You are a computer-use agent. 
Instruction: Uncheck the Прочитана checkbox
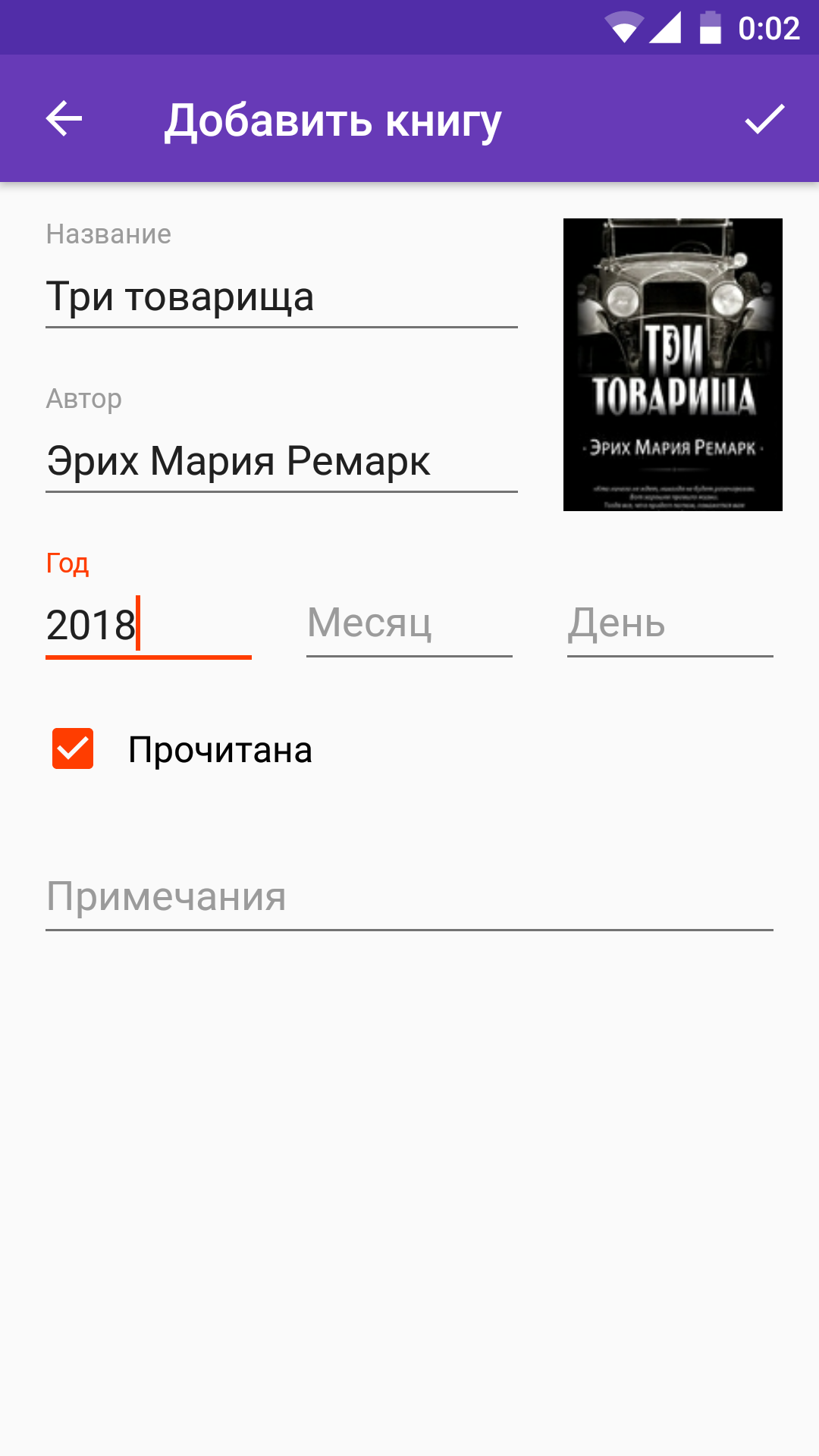tap(73, 748)
